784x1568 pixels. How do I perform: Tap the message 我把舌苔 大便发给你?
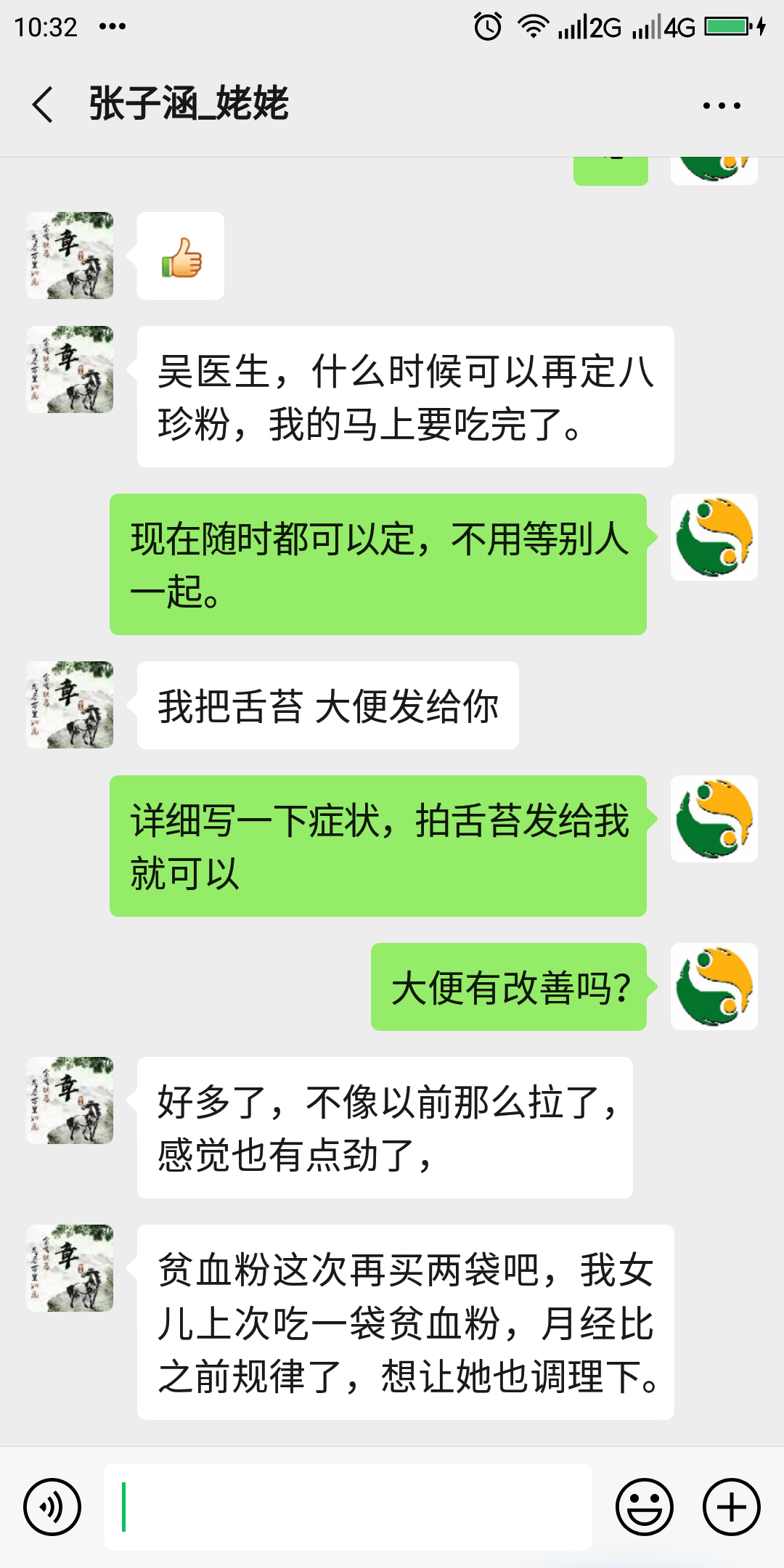[327, 703]
